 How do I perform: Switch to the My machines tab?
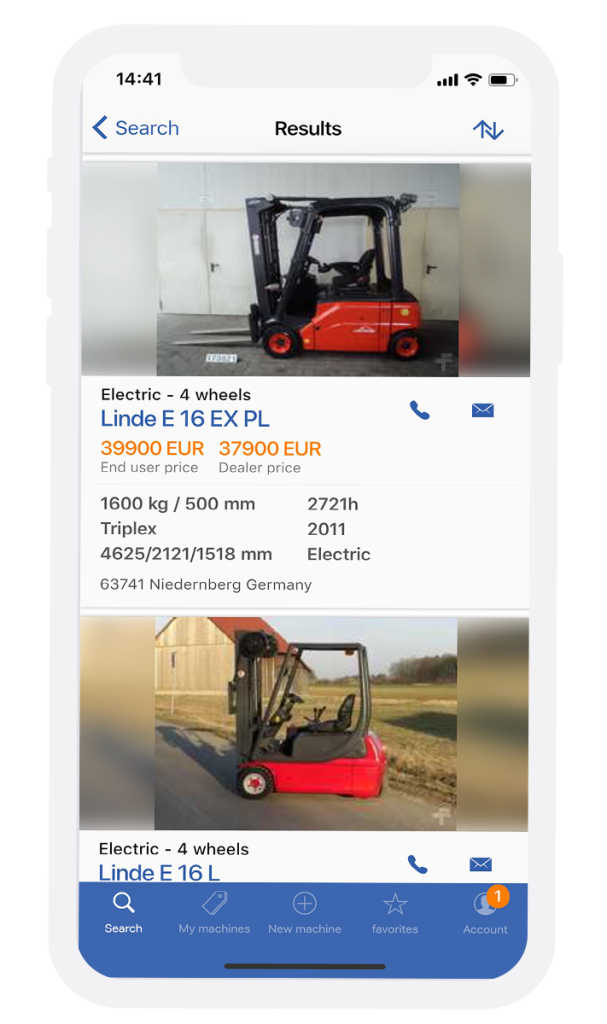(214, 913)
